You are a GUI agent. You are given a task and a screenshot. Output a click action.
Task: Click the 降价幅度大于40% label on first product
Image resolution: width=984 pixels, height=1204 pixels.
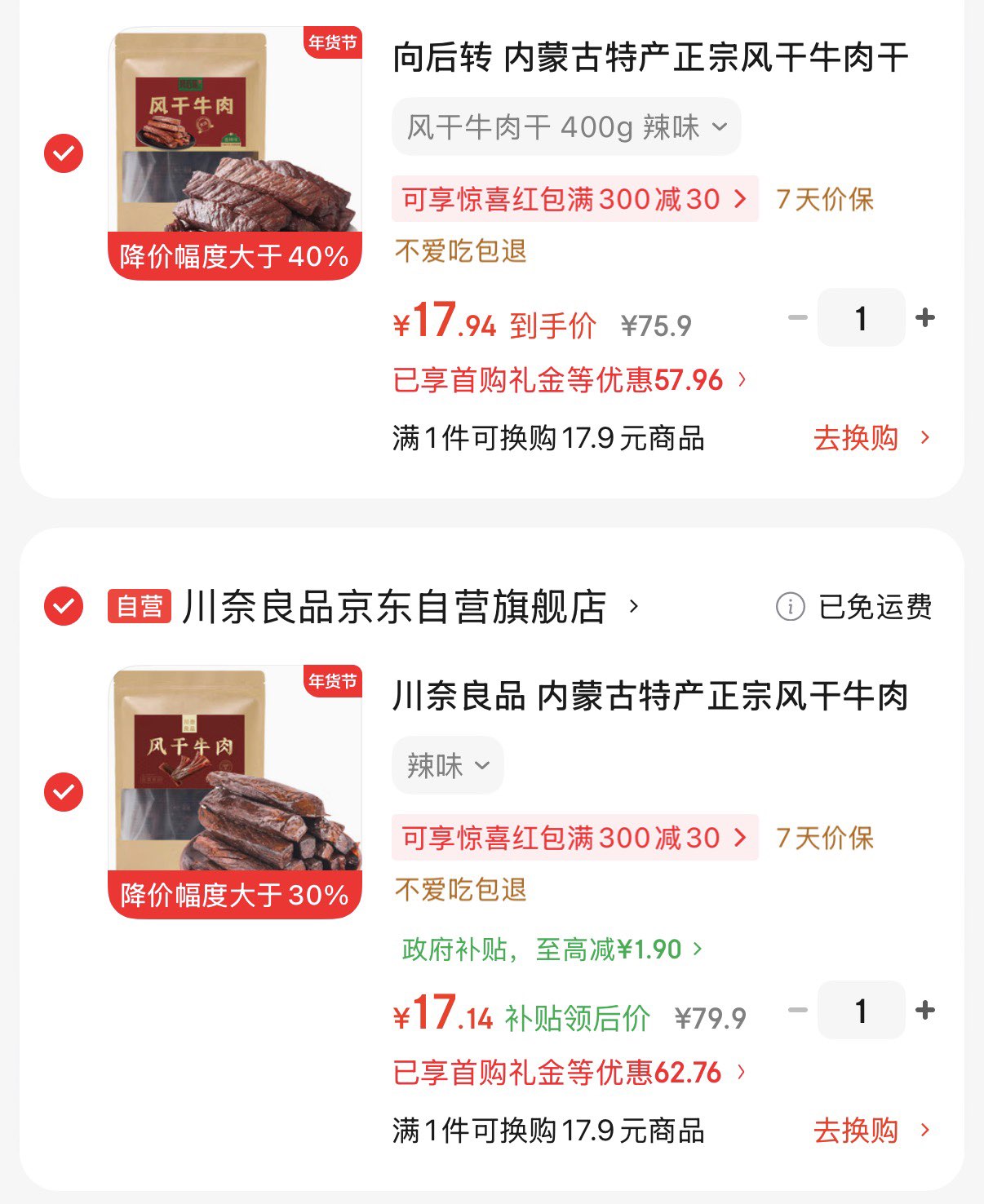click(x=234, y=257)
